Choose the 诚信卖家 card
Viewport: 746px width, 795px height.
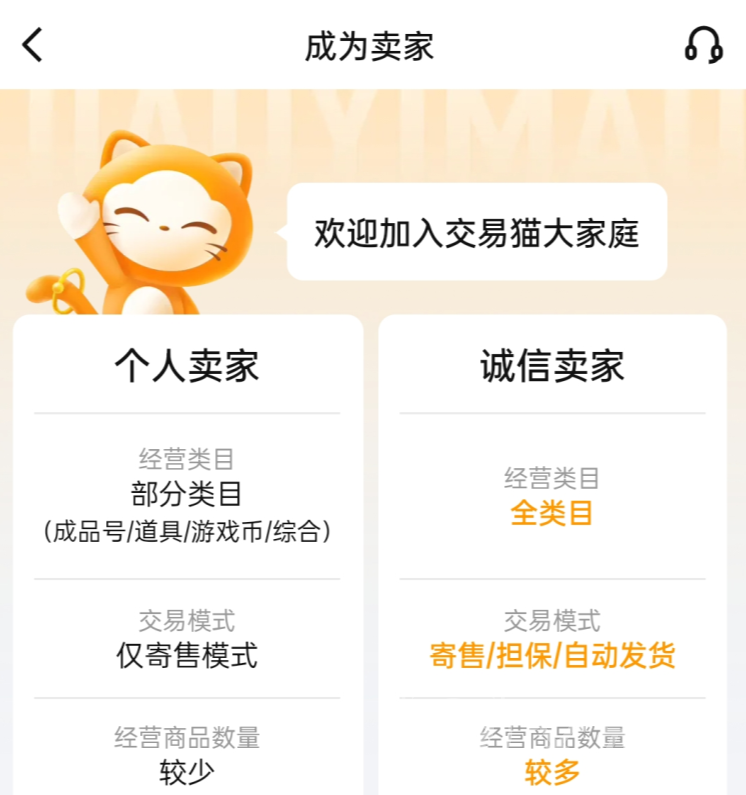pos(552,366)
